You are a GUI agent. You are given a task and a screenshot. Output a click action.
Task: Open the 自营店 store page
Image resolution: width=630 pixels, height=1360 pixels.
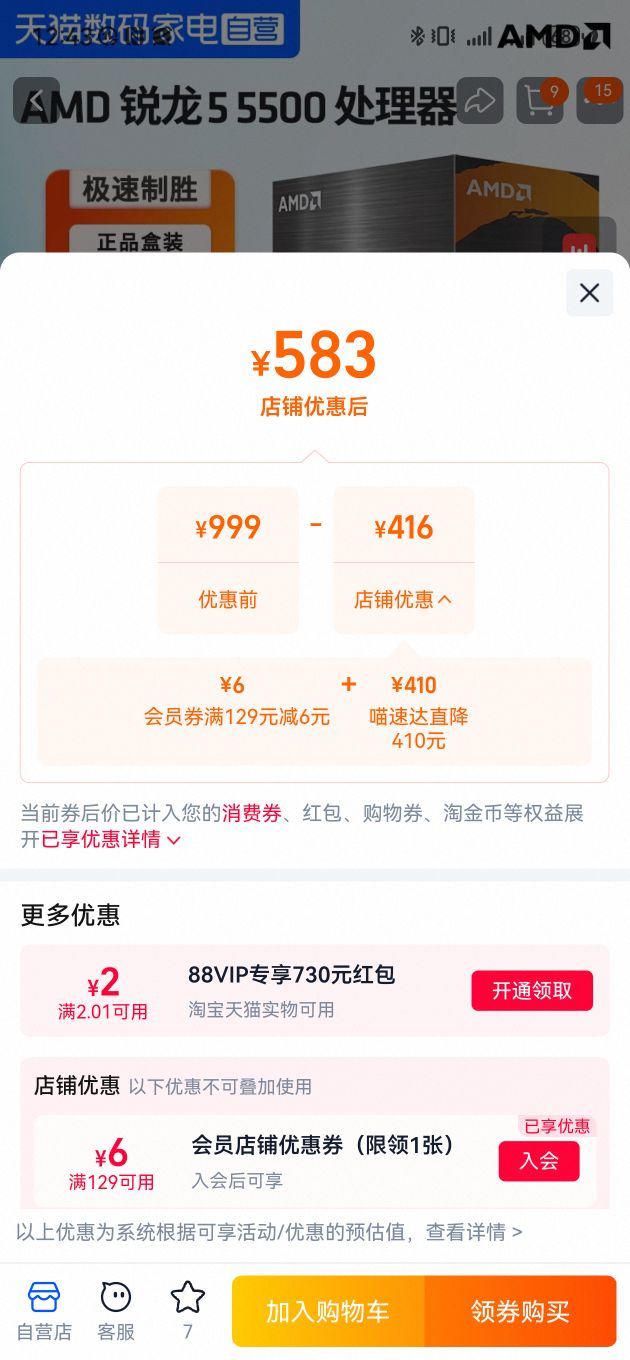[x=44, y=1311]
